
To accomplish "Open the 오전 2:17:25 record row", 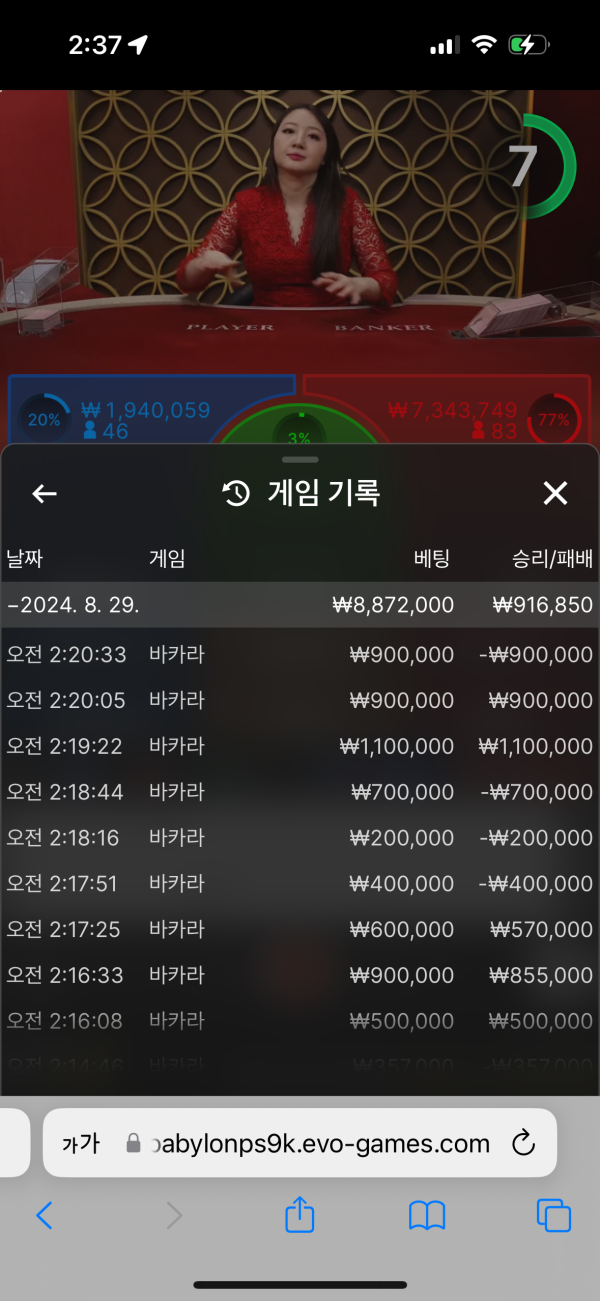I will (300, 930).
